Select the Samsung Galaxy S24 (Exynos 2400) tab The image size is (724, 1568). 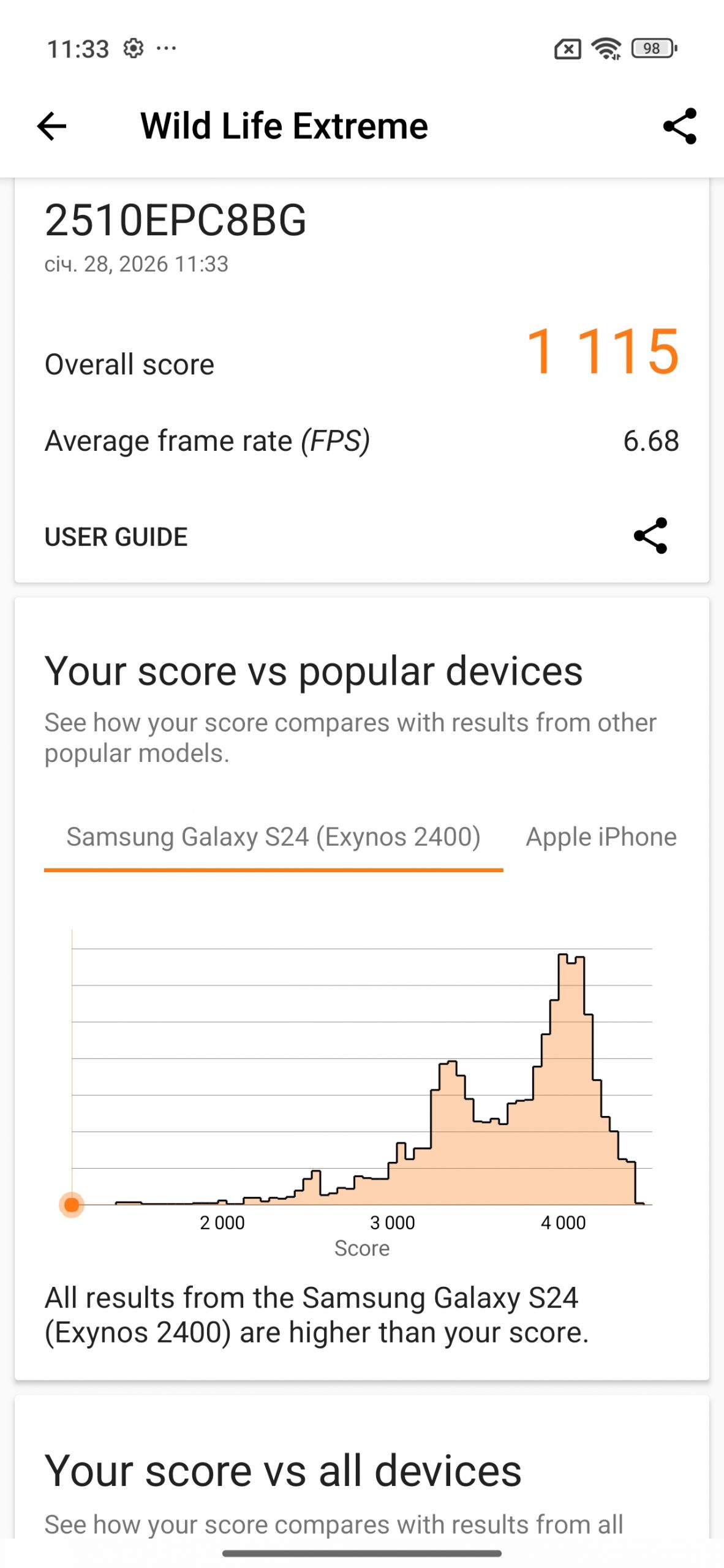click(x=273, y=837)
